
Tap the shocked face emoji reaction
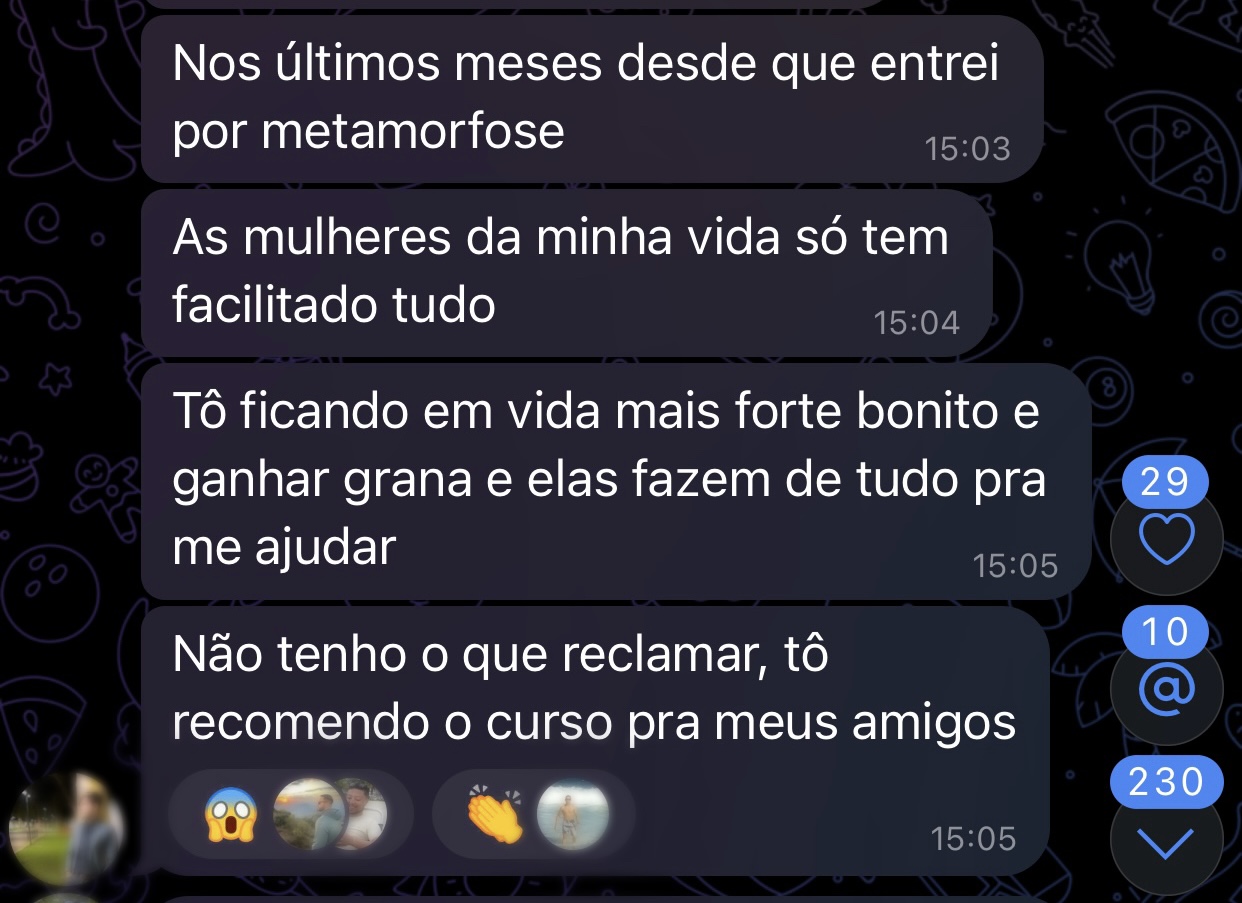tap(231, 815)
